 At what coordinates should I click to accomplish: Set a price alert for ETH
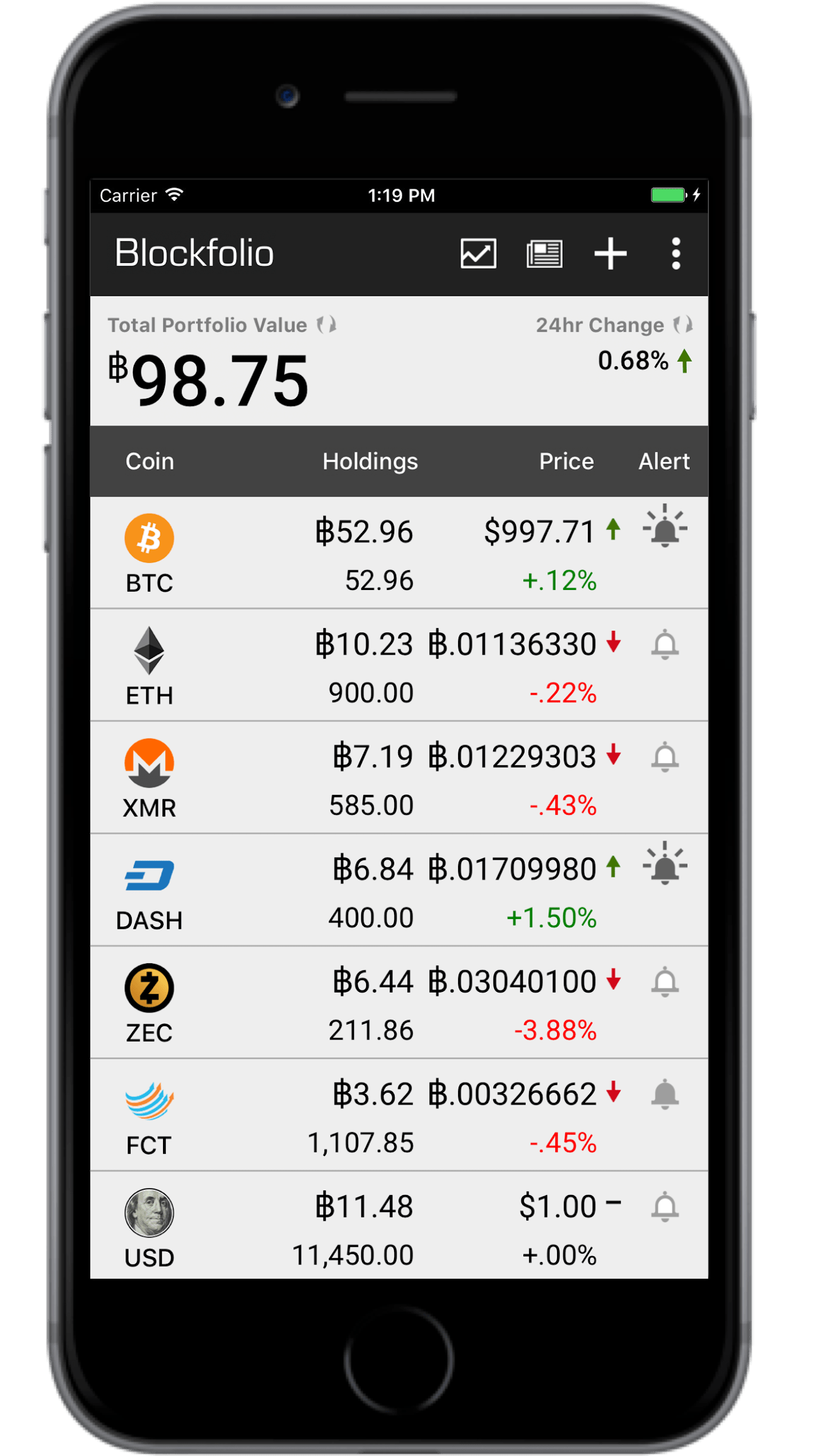pos(665,645)
